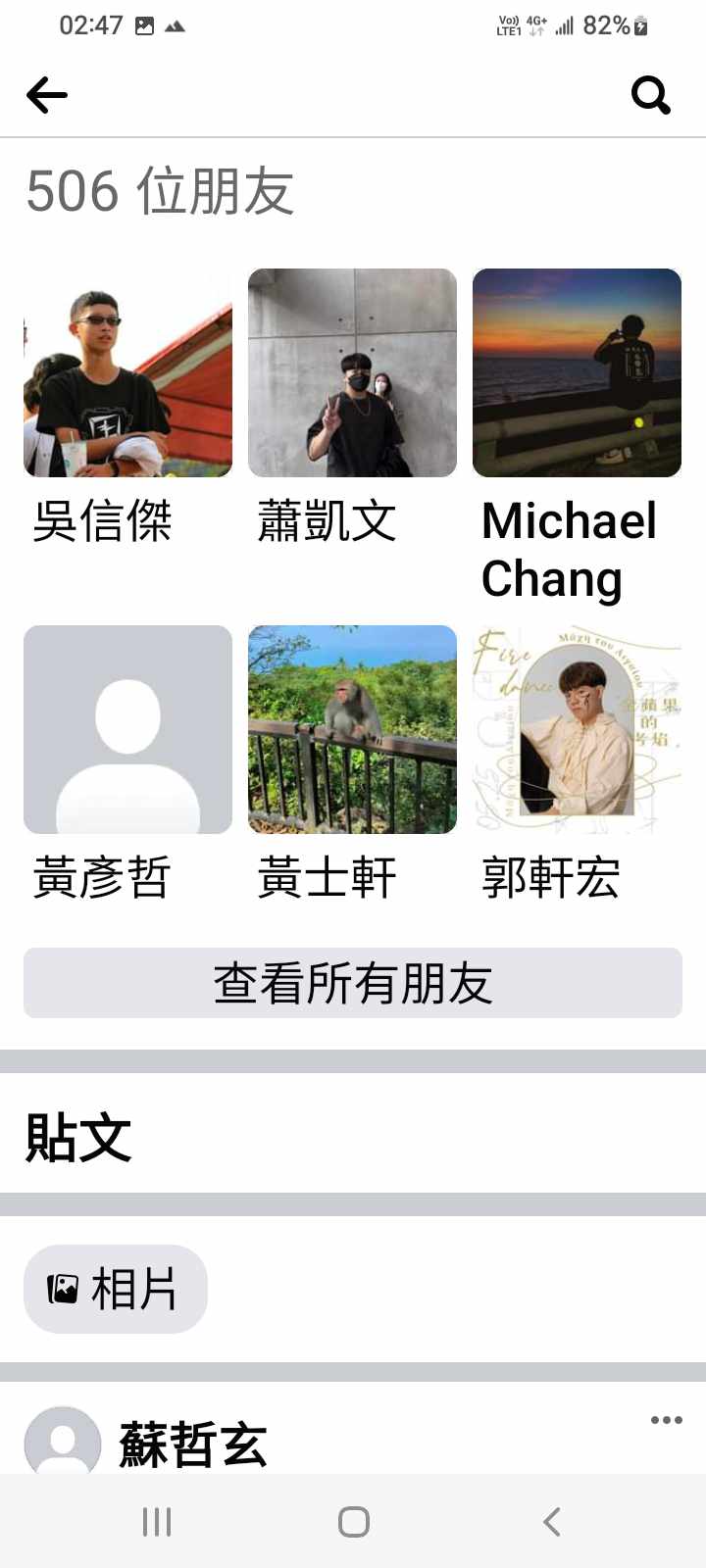The image size is (706, 1568).
Task: Select friend 黃士軒 with monkey photo
Action: point(352,730)
